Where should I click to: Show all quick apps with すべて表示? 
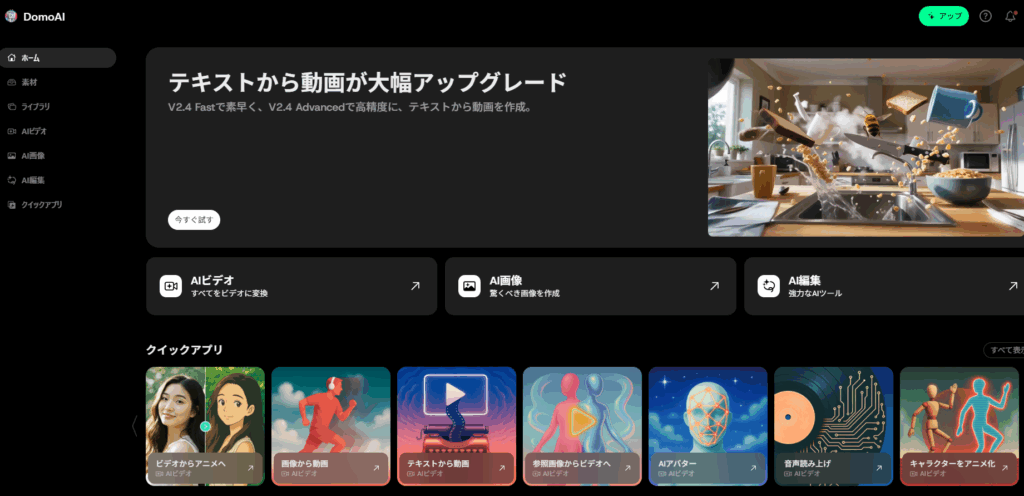pyautogui.click(x=1003, y=350)
